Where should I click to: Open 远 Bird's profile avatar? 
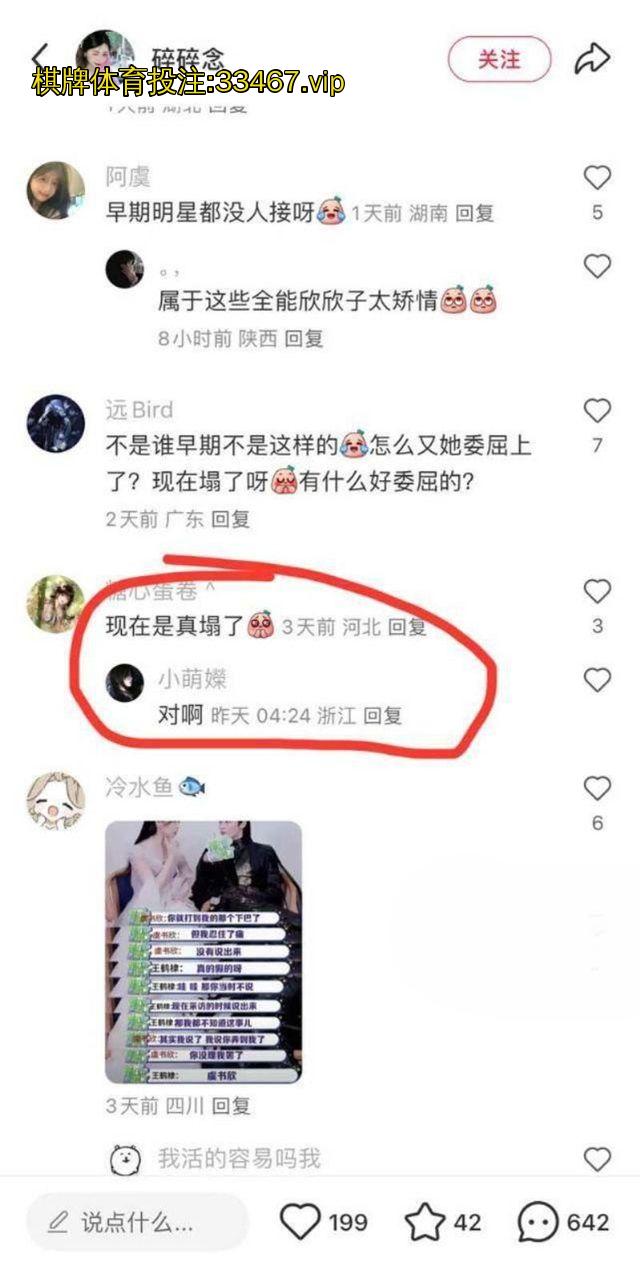(55, 424)
